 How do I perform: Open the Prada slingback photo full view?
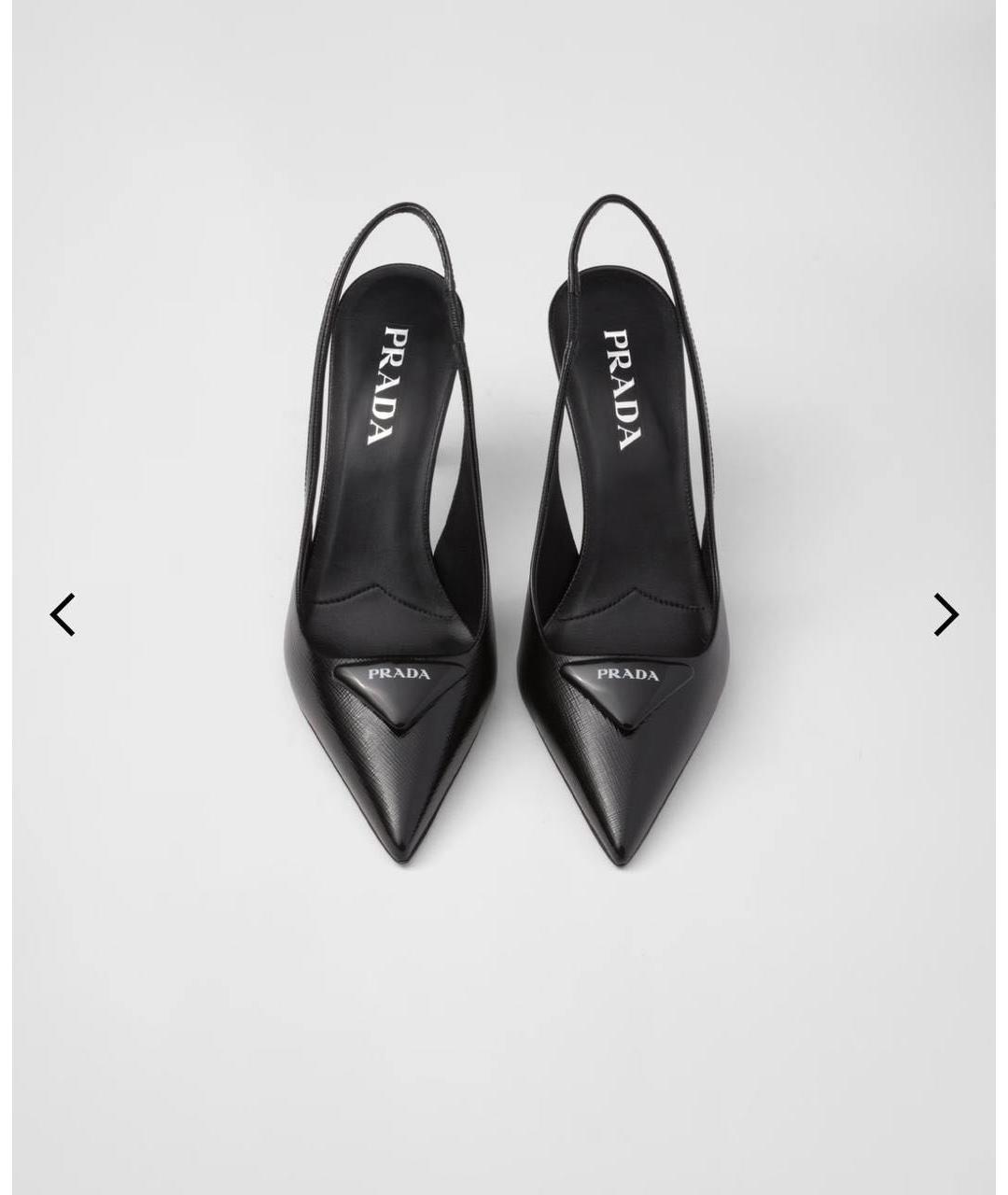(504, 532)
